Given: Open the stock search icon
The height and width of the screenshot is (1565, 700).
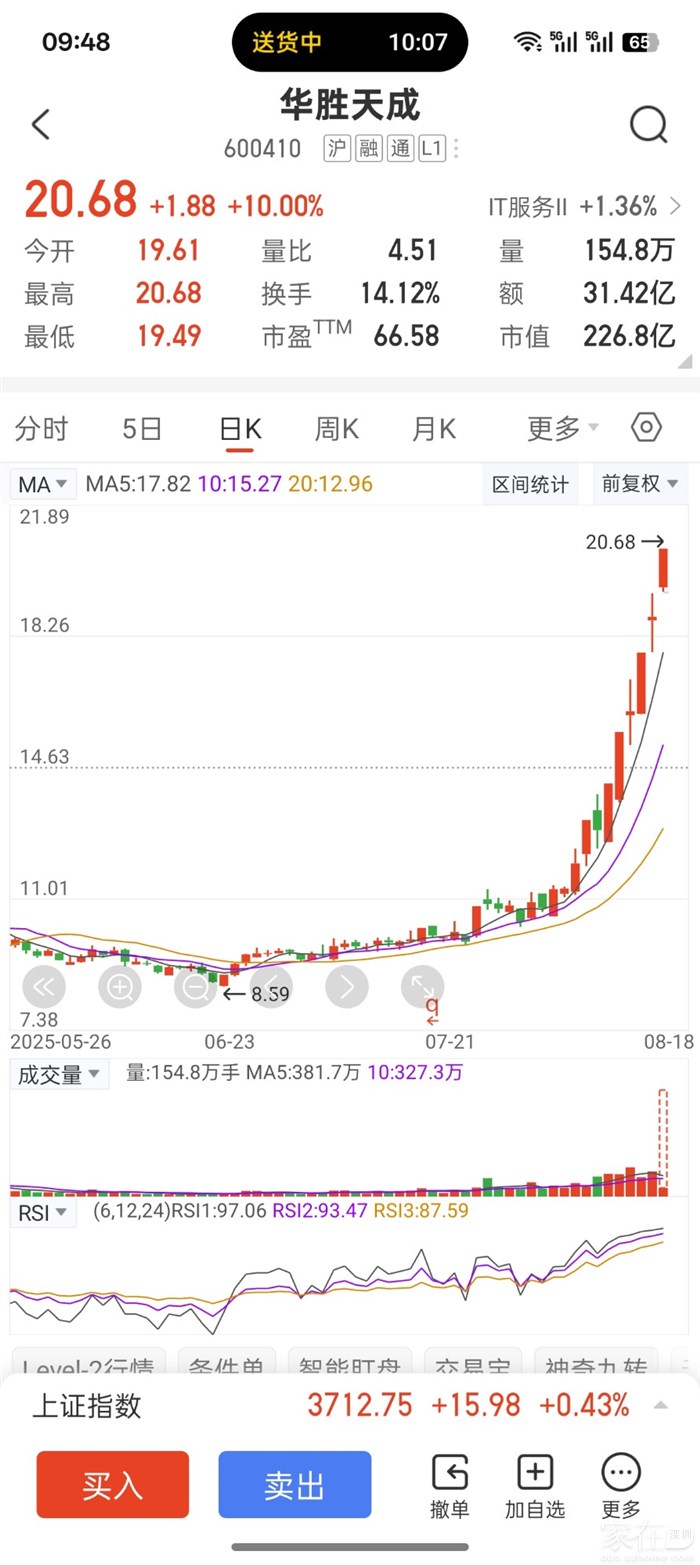Looking at the screenshot, I should 648,125.
